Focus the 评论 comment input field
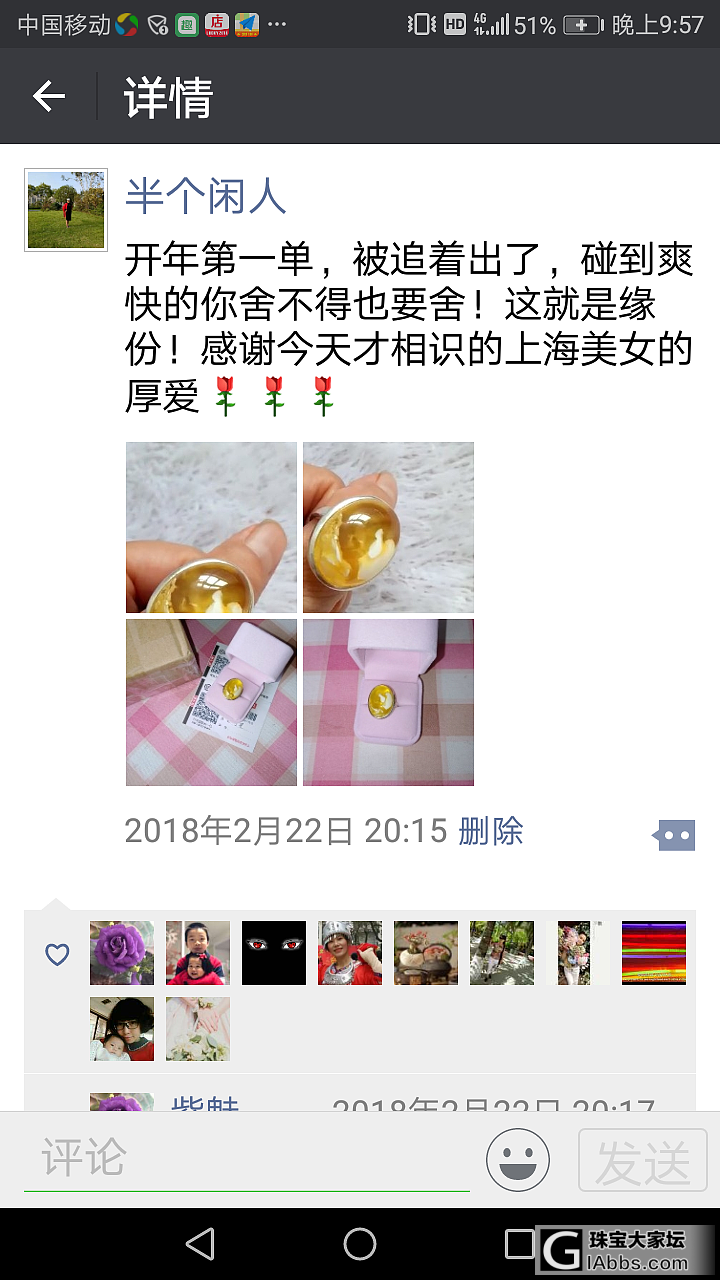The height and width of the screenshot is (1280, 720). point(246,1160)
